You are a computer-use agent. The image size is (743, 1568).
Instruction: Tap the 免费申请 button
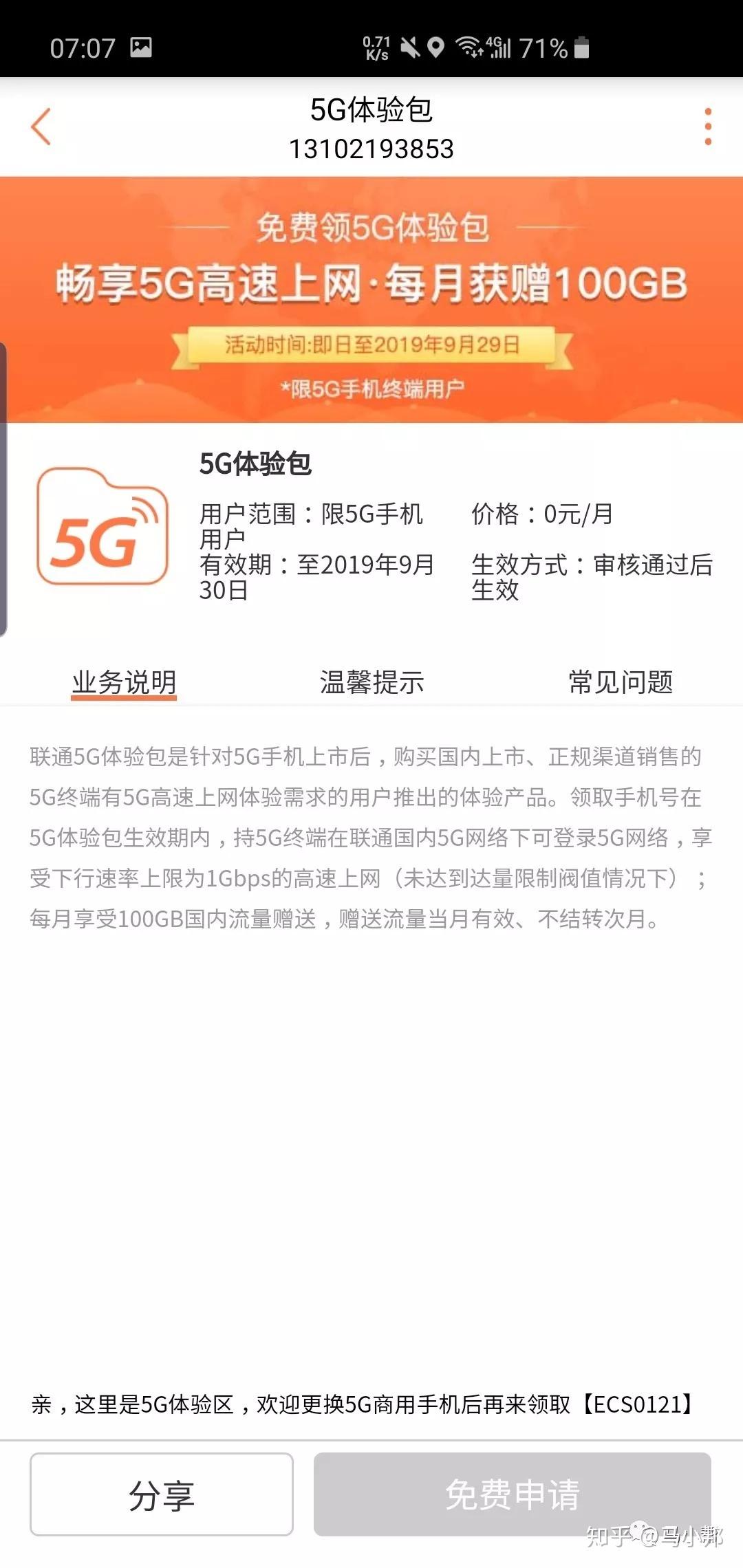pos(512,1494)
